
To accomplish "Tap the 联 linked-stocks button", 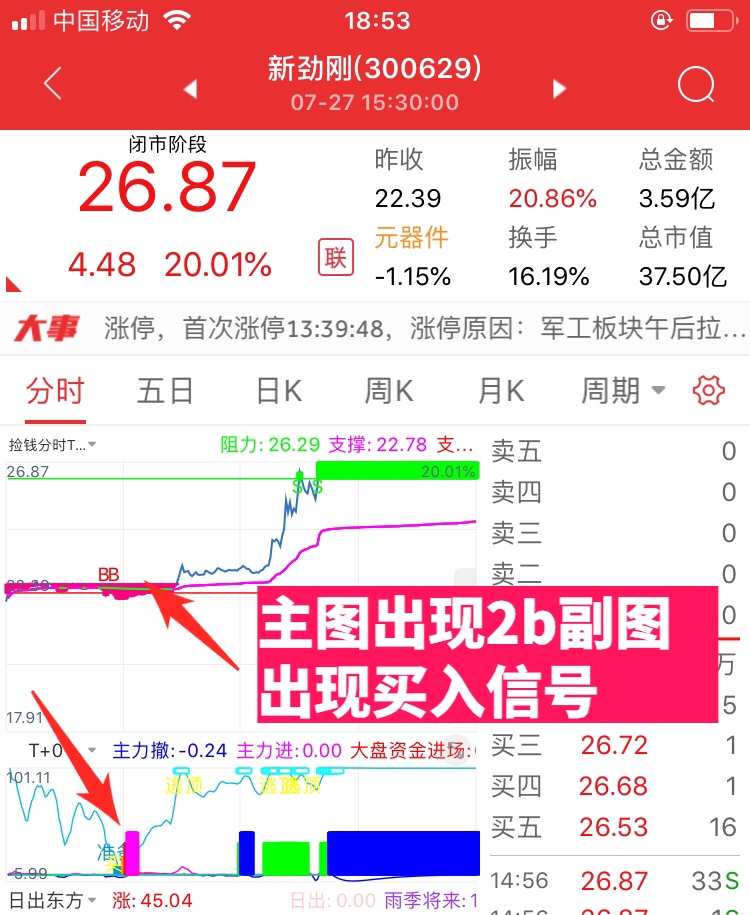I will tap(335, 258).
